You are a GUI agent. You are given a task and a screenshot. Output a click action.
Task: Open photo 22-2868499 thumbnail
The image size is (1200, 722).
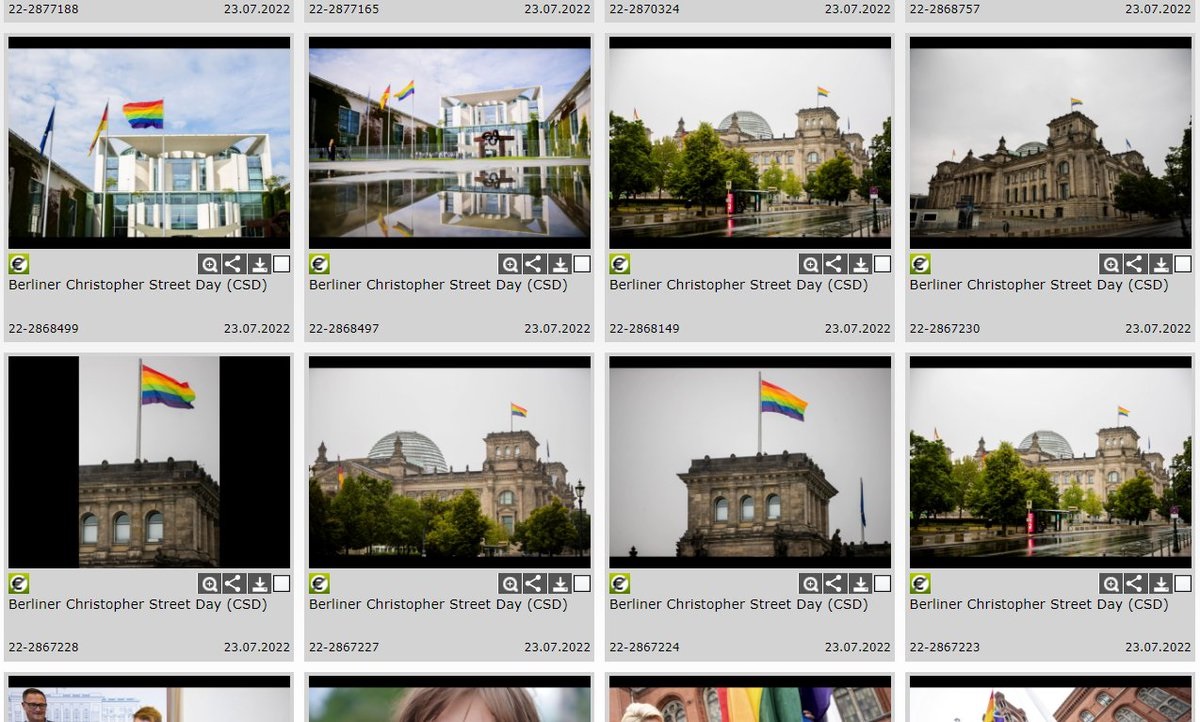(x=149, y=143)
